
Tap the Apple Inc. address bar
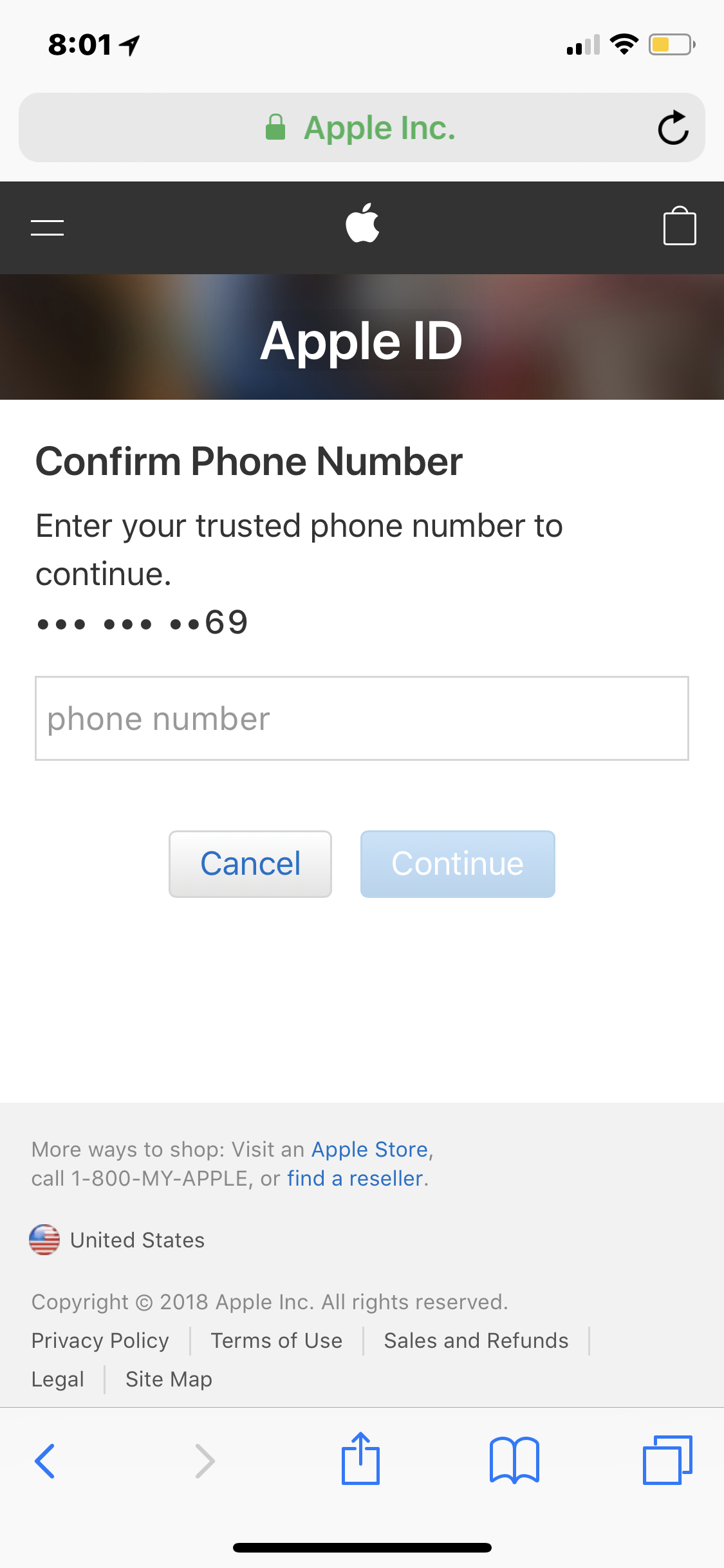coord(362,127)
